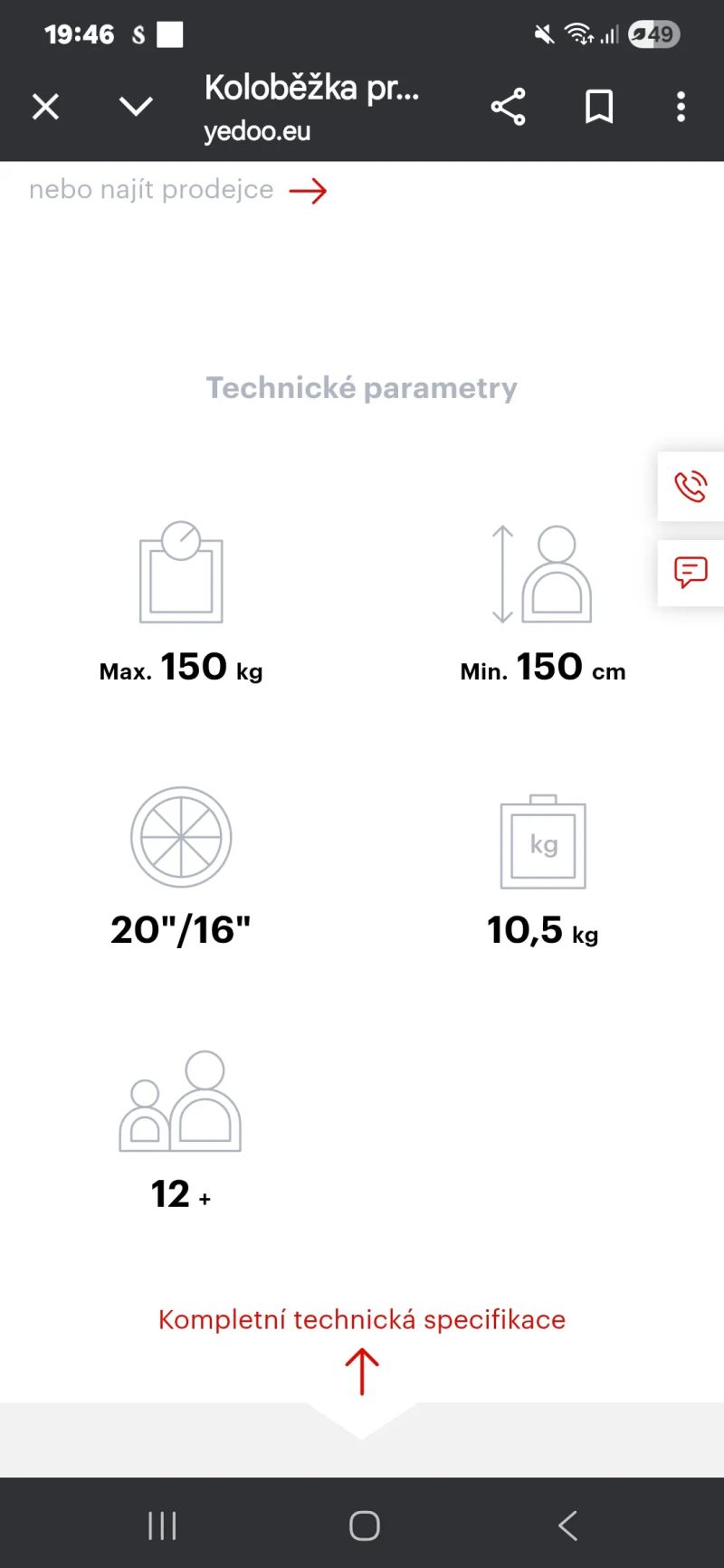Image resolution: width=724 pixels, height=1568 pixels.
Task: Open the red chat message button
Action: pyautogui.click(x=691, y=573)
